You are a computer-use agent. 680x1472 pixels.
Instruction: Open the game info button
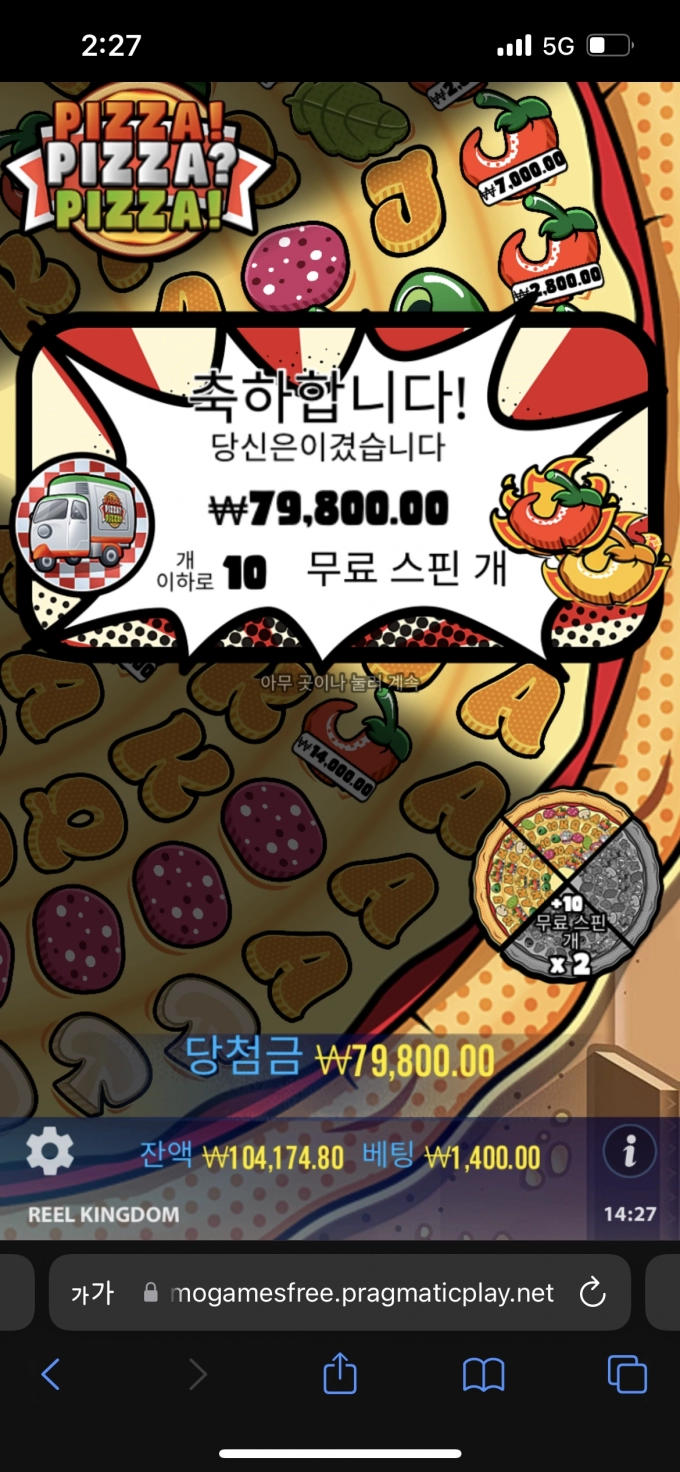point(630,1153)
